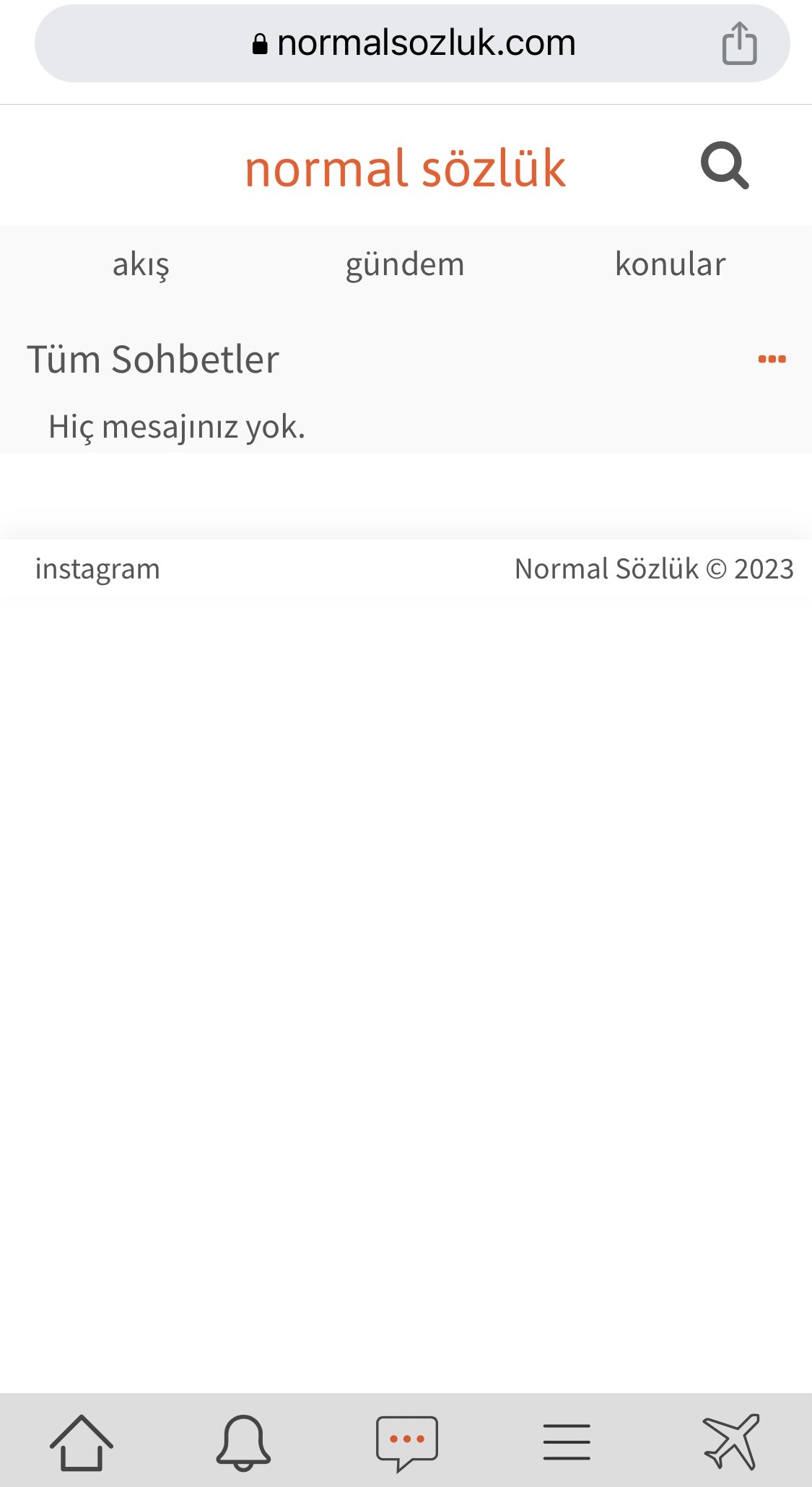
Task: Go to home via house icon
Action: [x=82, y=1442]
